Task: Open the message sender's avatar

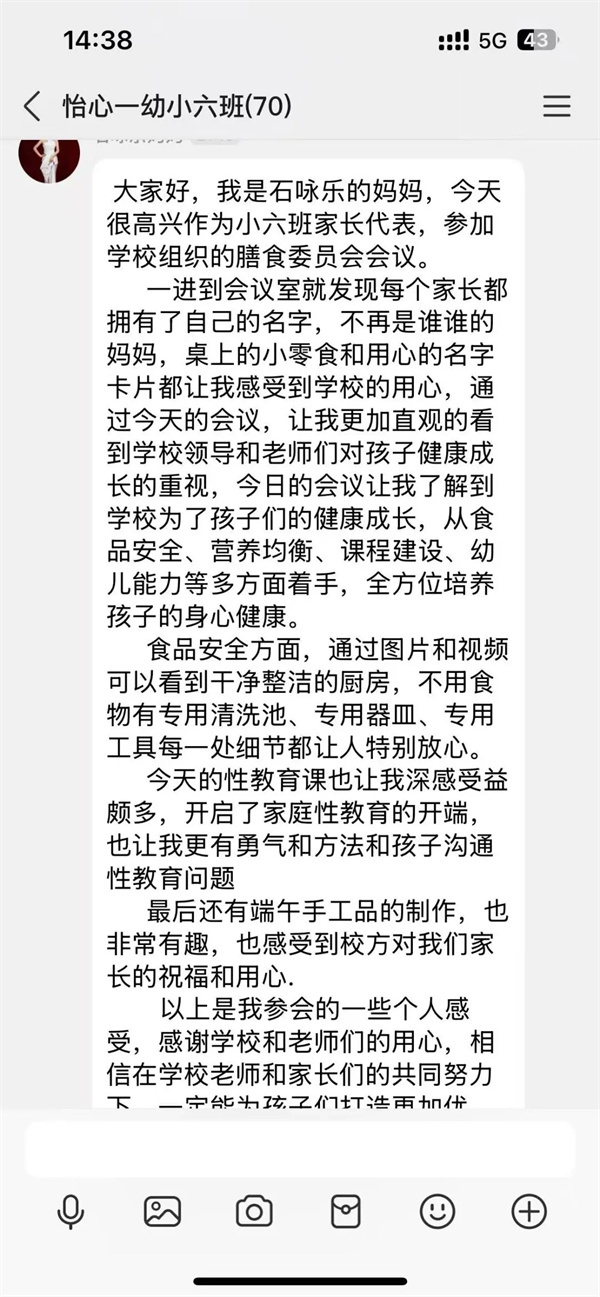Action: tap(49, 158)
